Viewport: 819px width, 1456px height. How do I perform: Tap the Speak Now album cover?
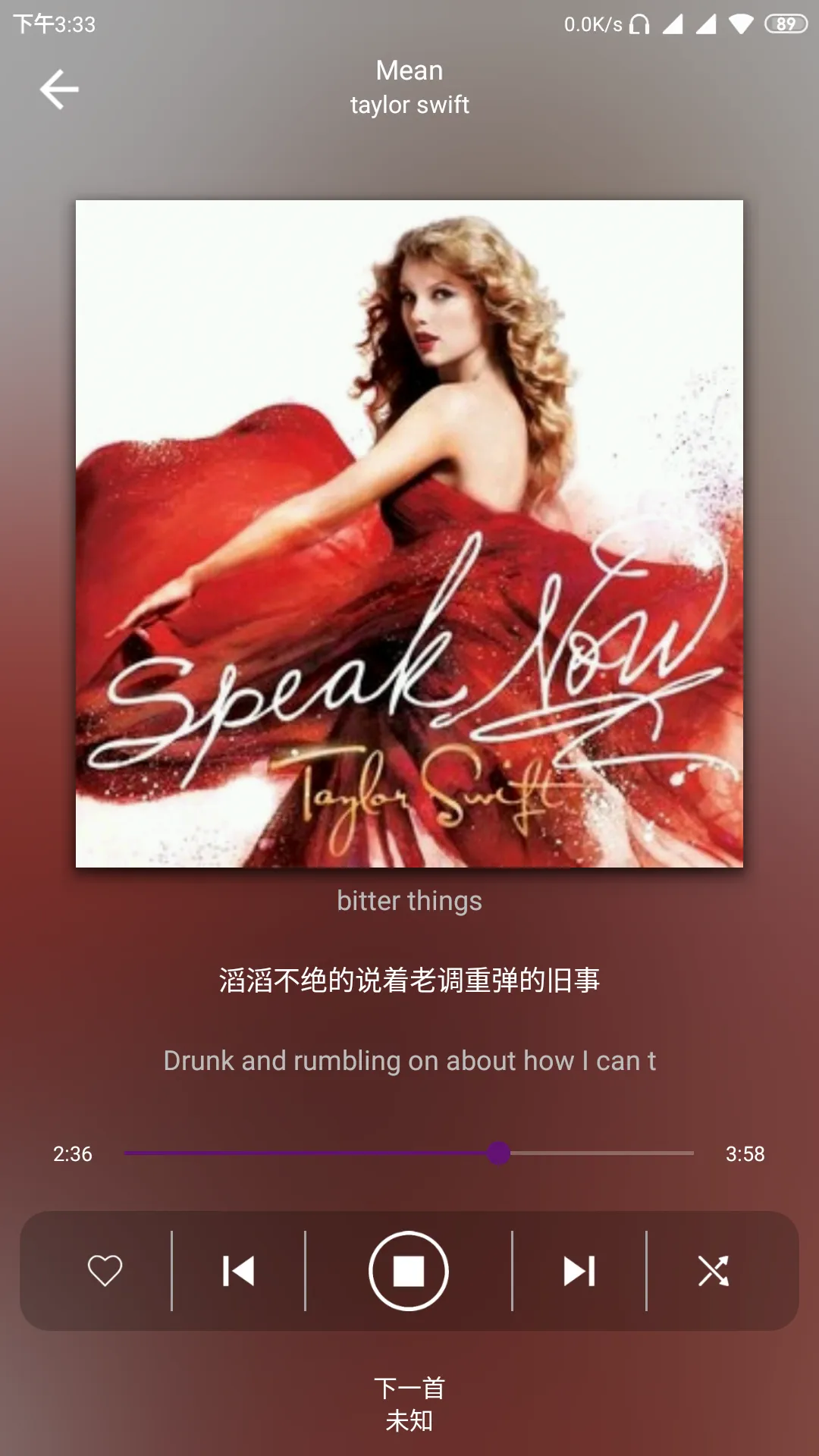pos(409,534)
